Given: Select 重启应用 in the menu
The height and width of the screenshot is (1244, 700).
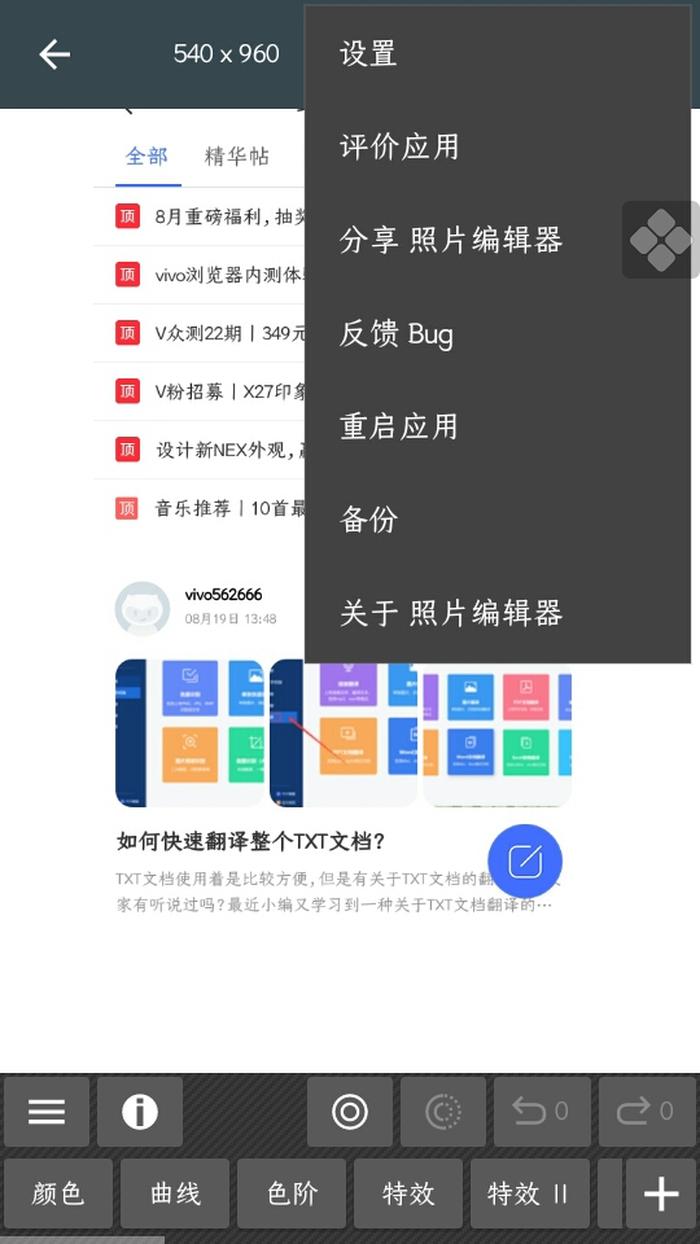Looking at the screenshot, I should click(399, 427).
